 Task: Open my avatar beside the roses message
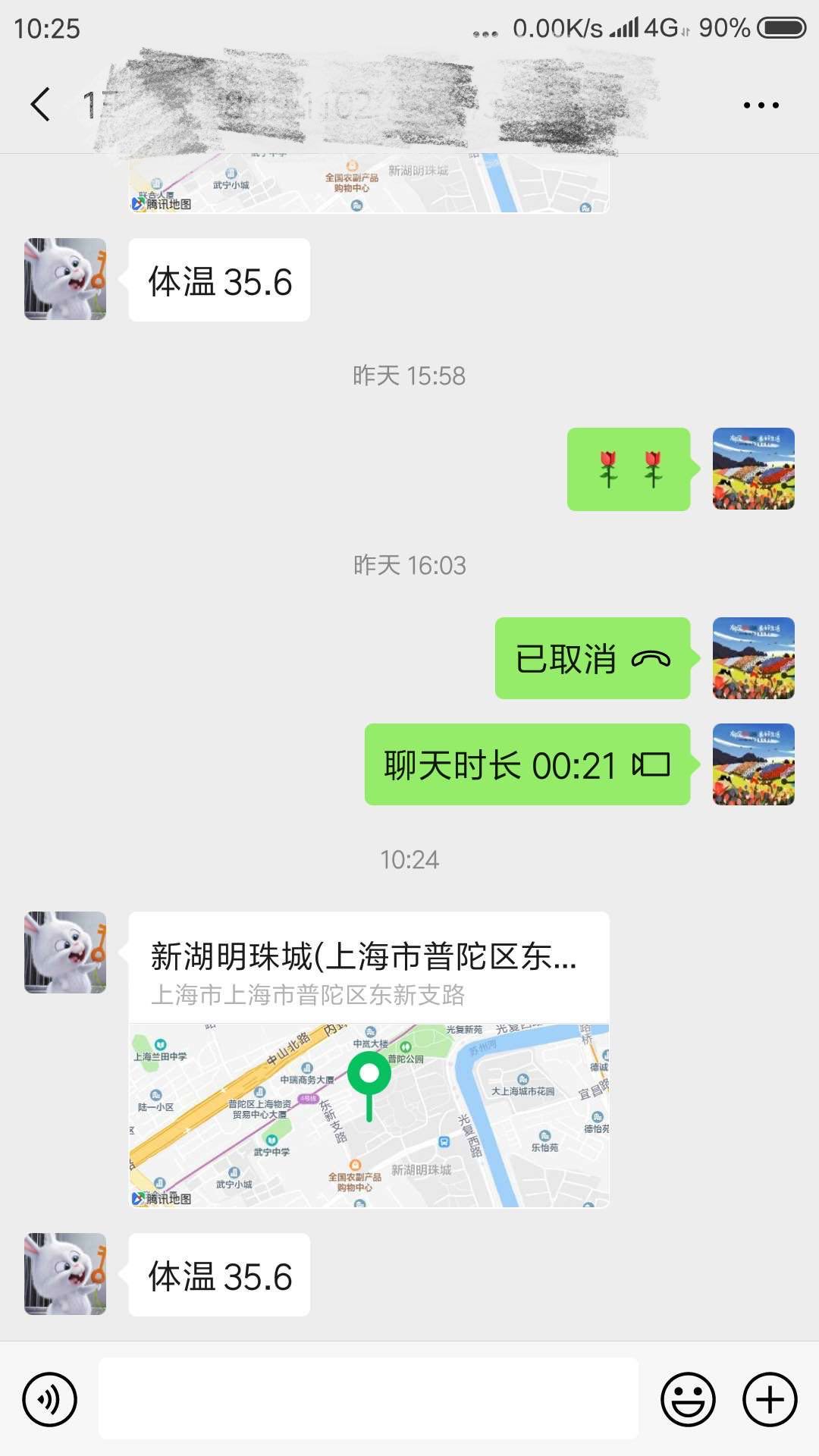click(753, 469)
